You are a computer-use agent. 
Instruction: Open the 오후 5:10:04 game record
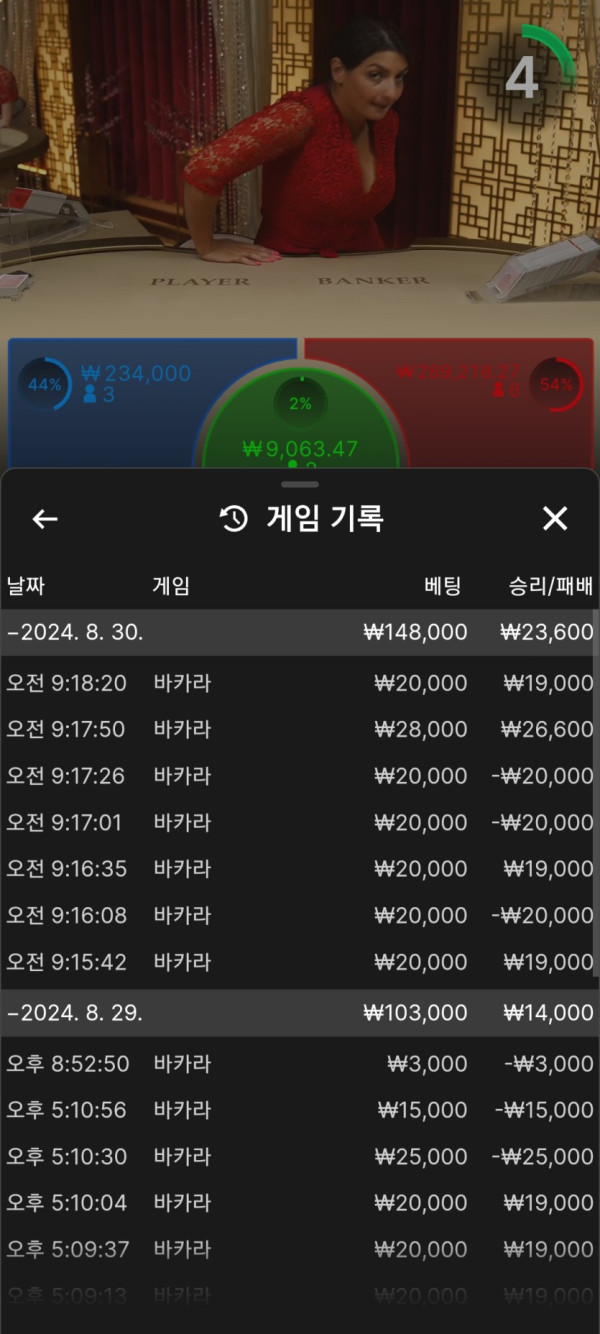(x=298, y=1203)
